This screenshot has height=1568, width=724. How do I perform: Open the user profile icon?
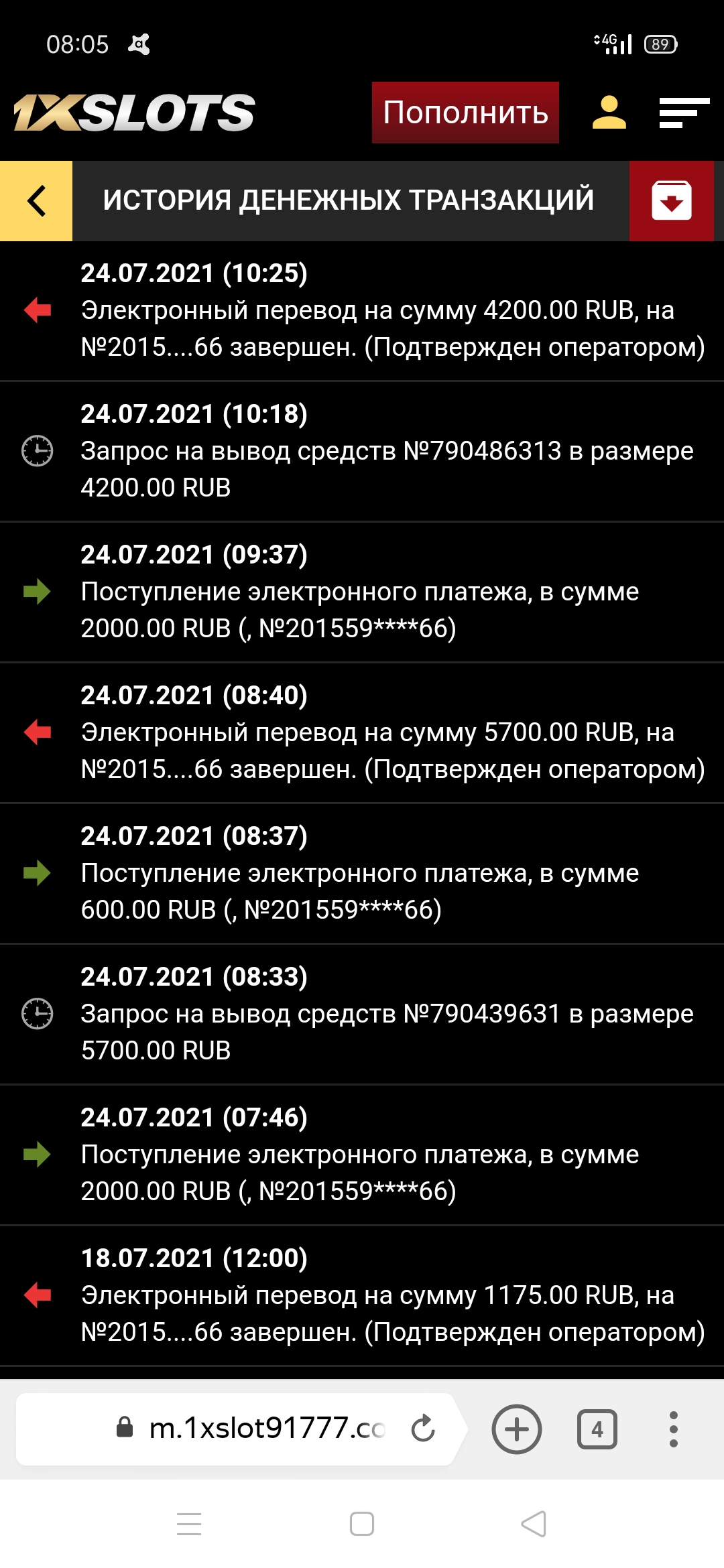(609, 113)
